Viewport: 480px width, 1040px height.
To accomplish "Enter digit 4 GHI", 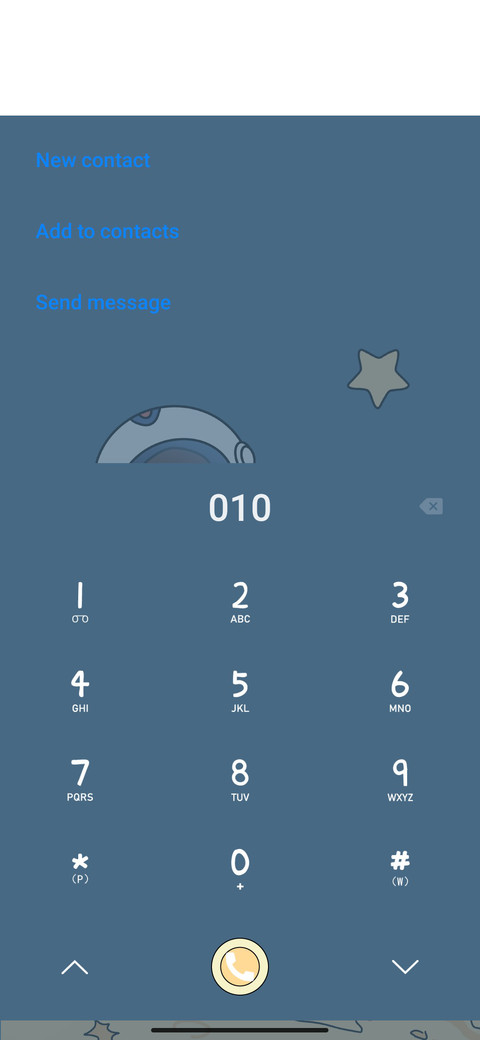I will pyautogui.click(x=80, y=691).
